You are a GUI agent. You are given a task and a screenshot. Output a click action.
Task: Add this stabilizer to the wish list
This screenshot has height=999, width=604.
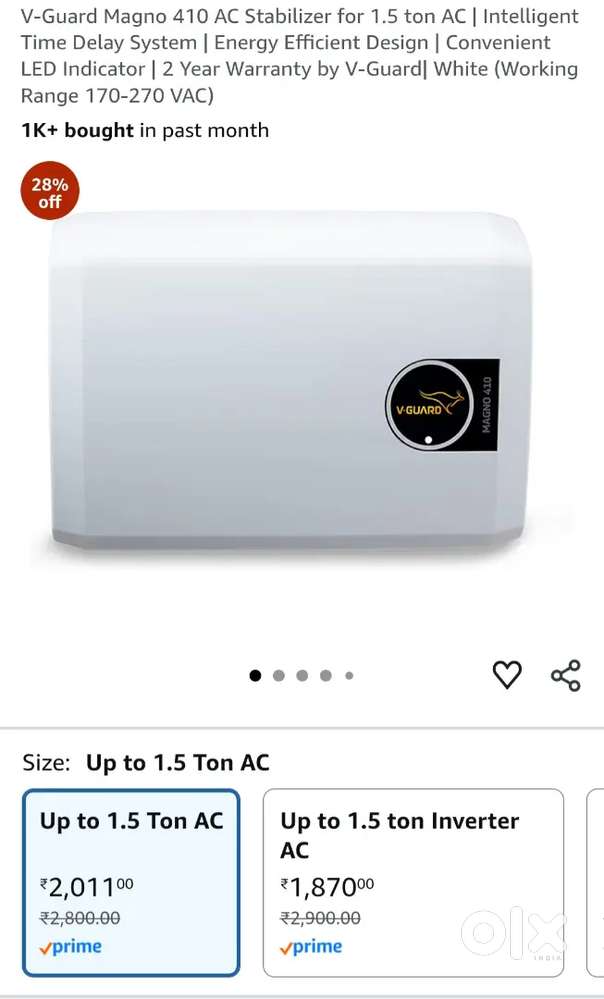tap(507, 676)
